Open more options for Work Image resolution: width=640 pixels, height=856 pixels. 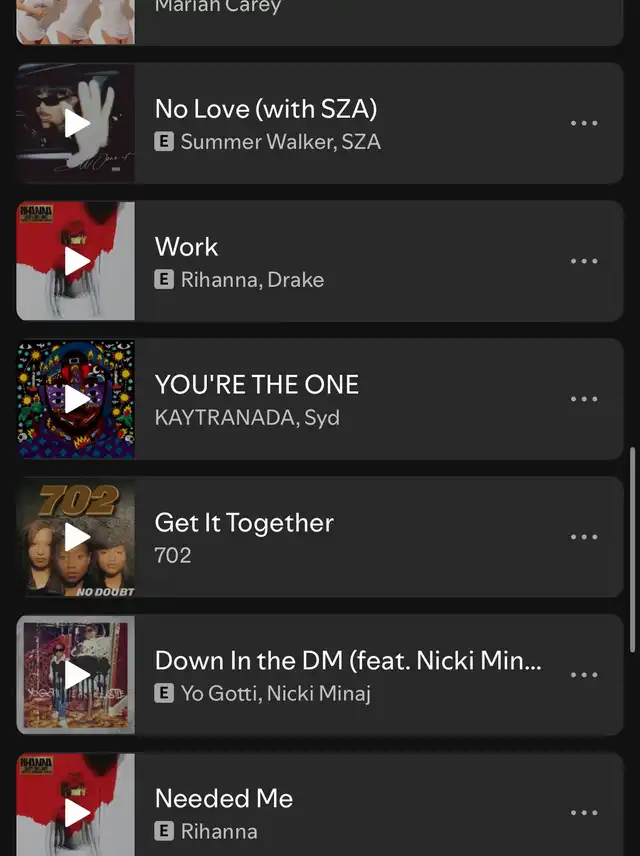(584, 261)
